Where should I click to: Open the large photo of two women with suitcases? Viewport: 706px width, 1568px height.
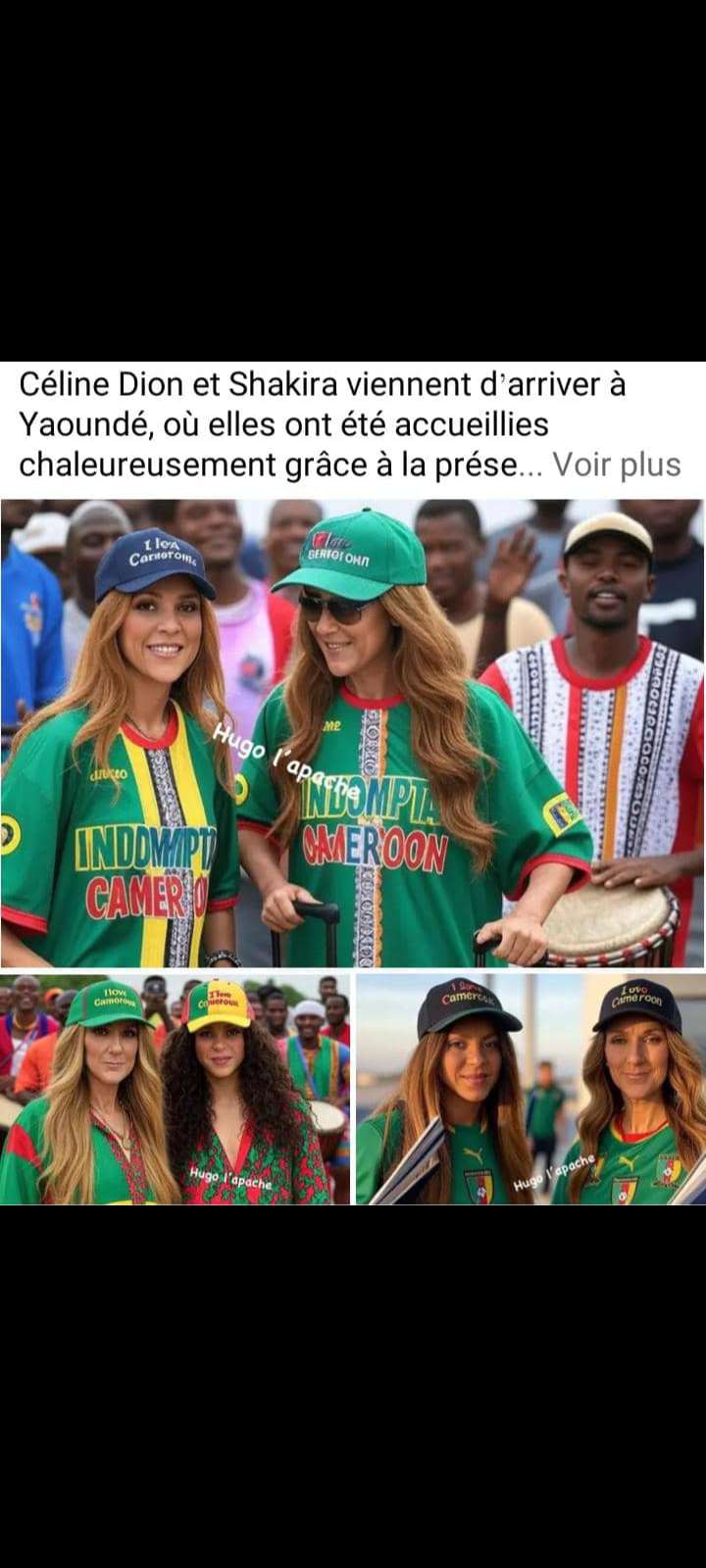click(x=353, y=733)
